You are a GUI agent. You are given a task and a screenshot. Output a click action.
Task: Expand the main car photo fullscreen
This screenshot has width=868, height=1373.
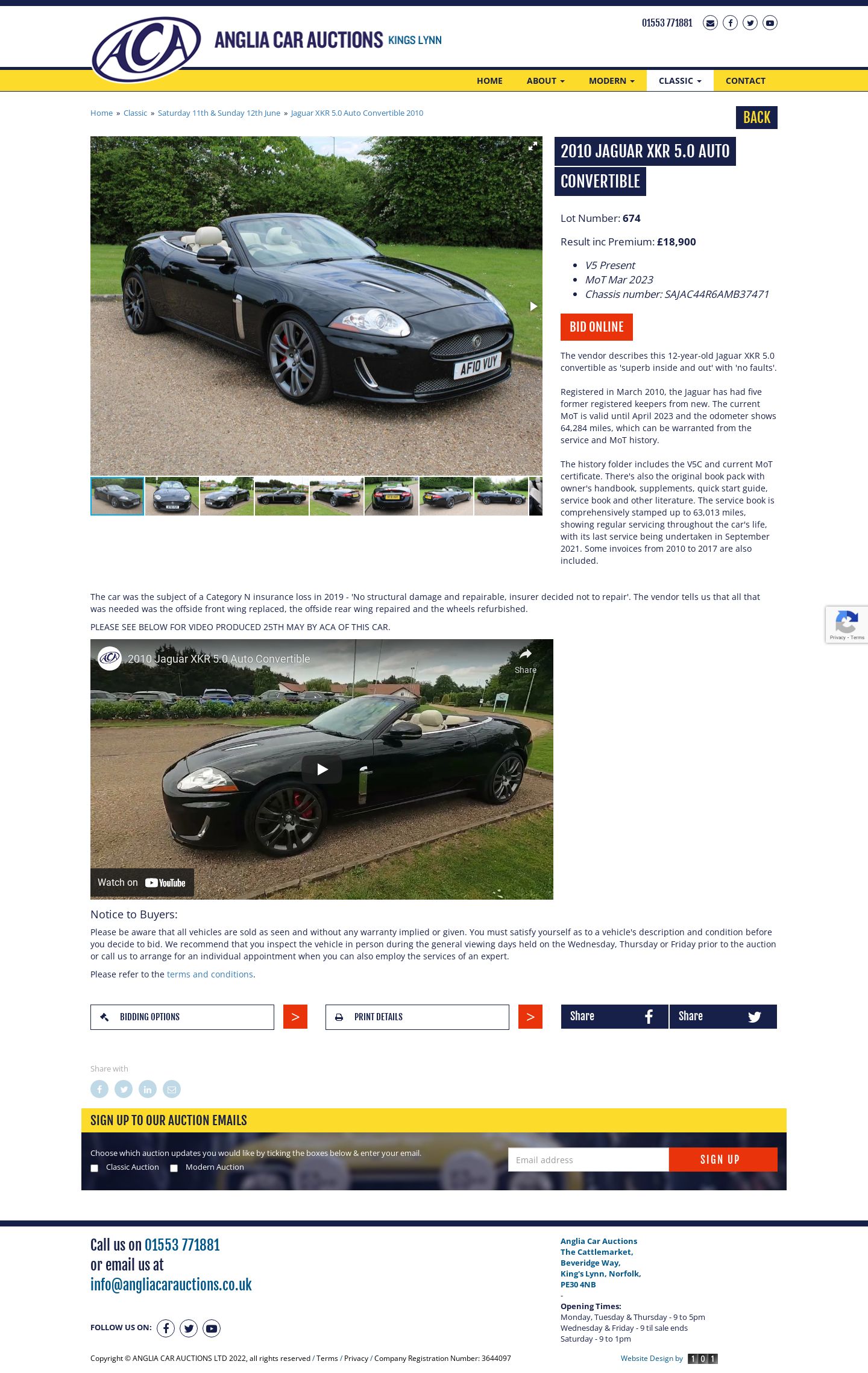[x=532, y=147]
